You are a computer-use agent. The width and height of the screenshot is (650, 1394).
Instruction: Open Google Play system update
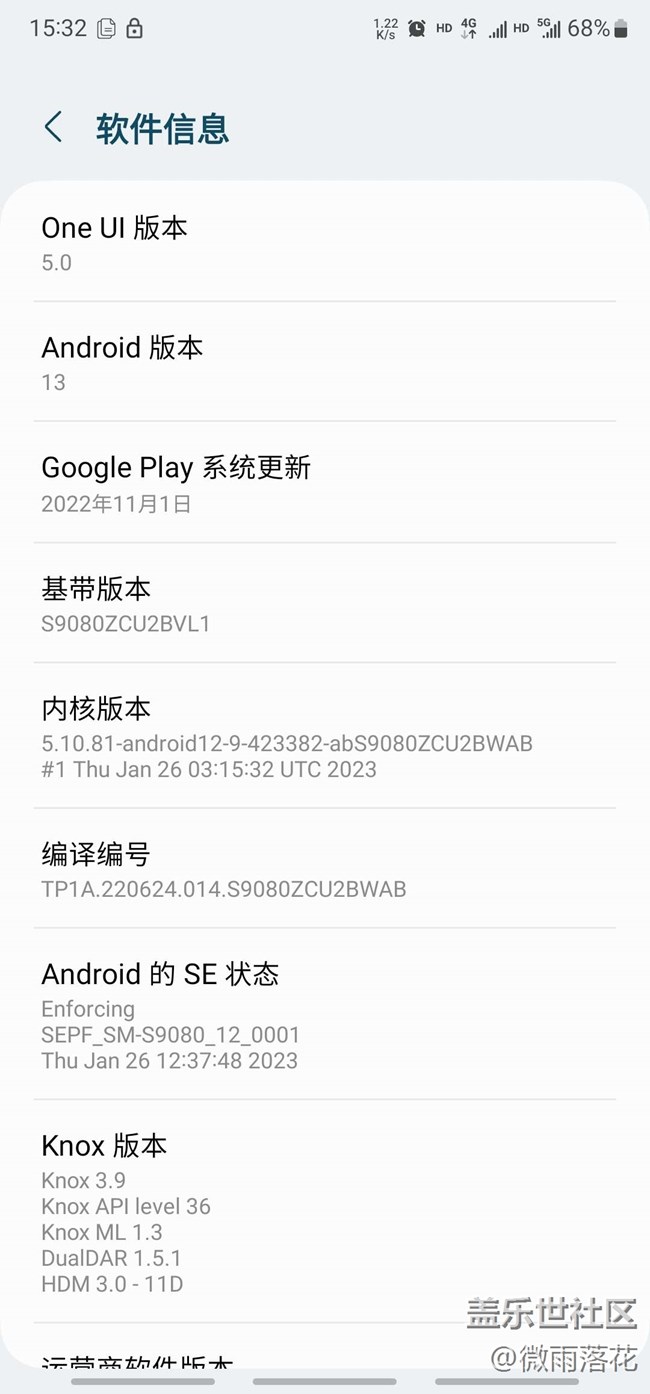(x=324, y=483)
